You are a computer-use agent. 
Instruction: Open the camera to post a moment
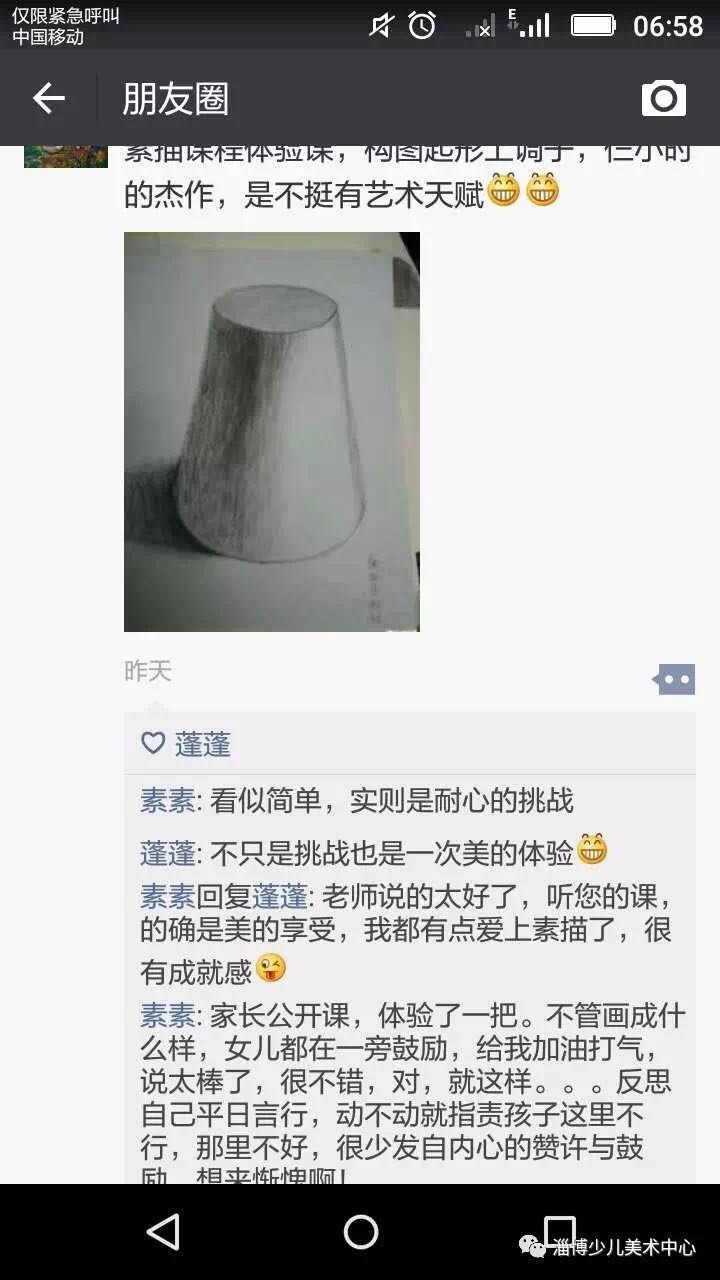coord(663,98)
